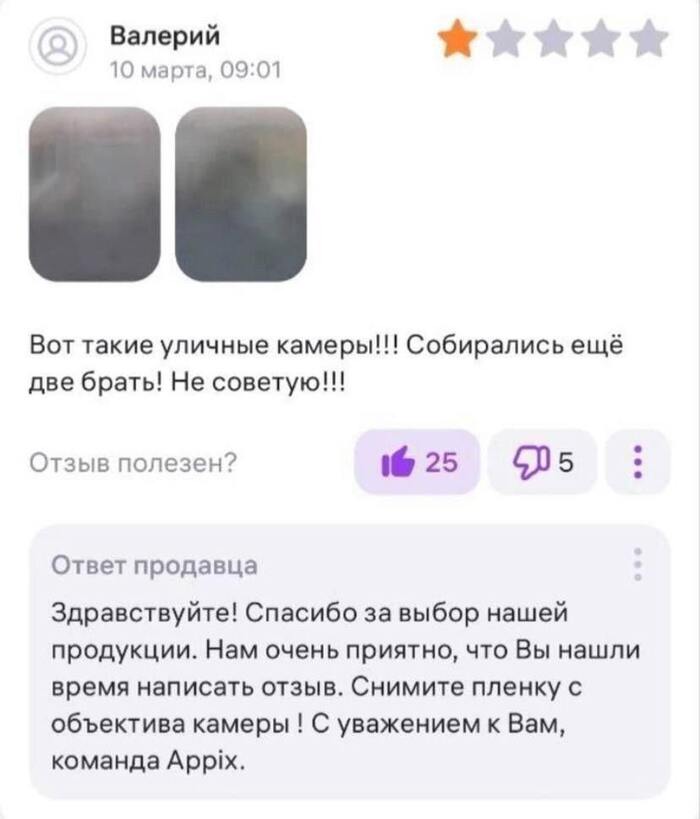Open the review's three-dot options menu
Viewport: 700px width, 819px height.
click(x=638, y=462)
